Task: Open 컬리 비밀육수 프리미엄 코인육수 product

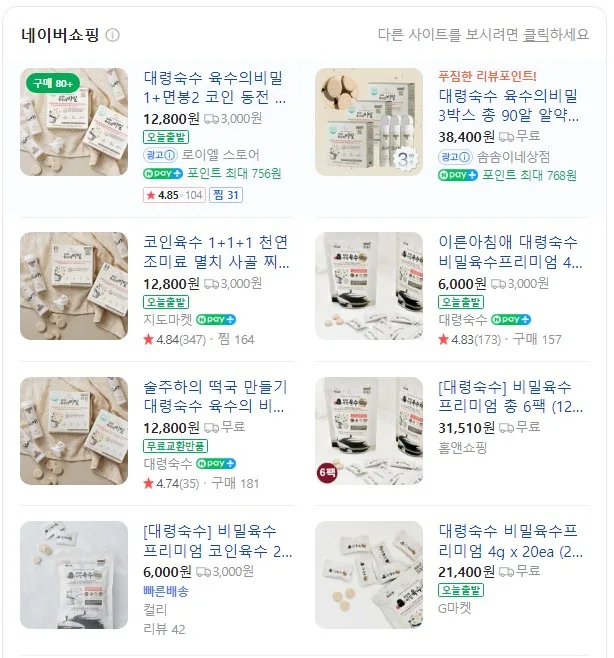Action: [x=217, y=540]
